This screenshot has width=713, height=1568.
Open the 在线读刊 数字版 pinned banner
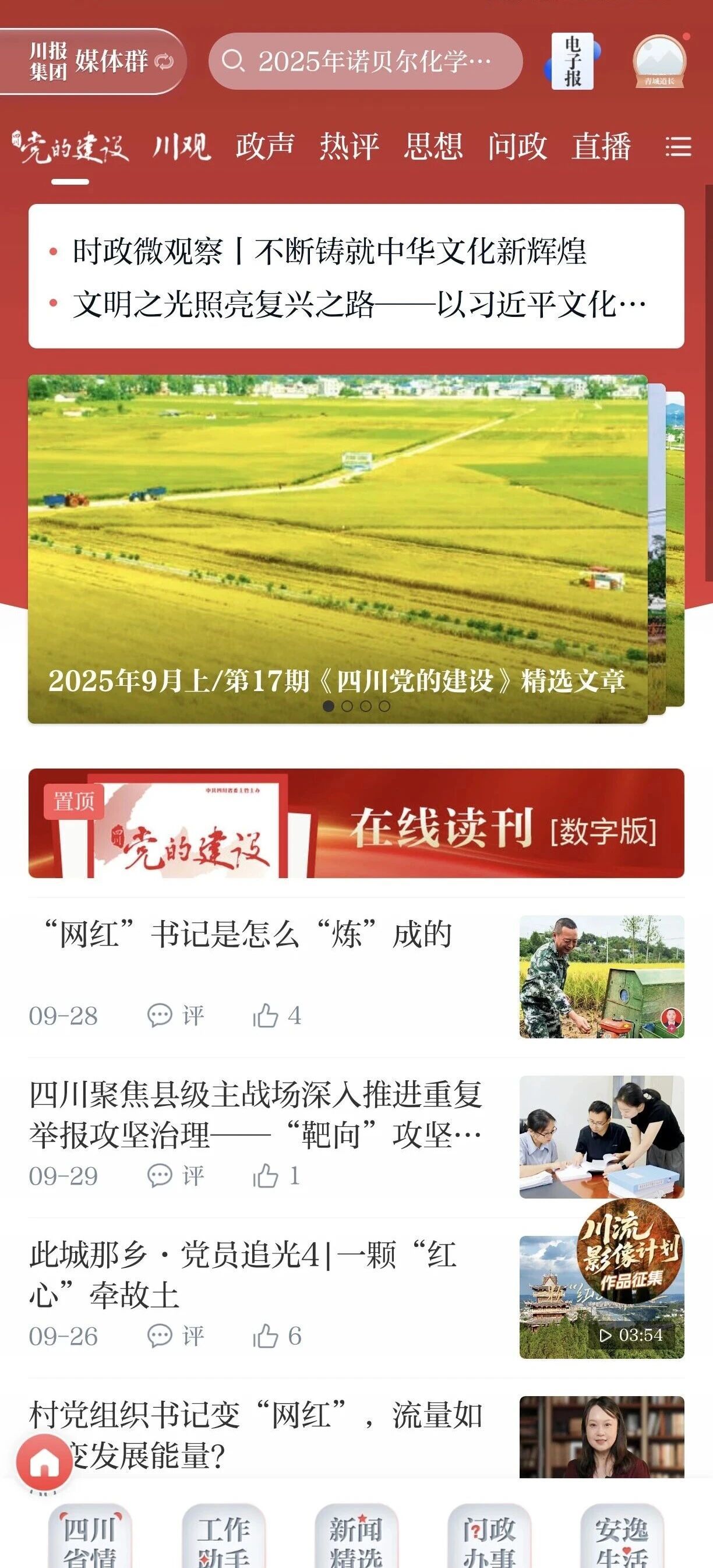tap(356, 823)
